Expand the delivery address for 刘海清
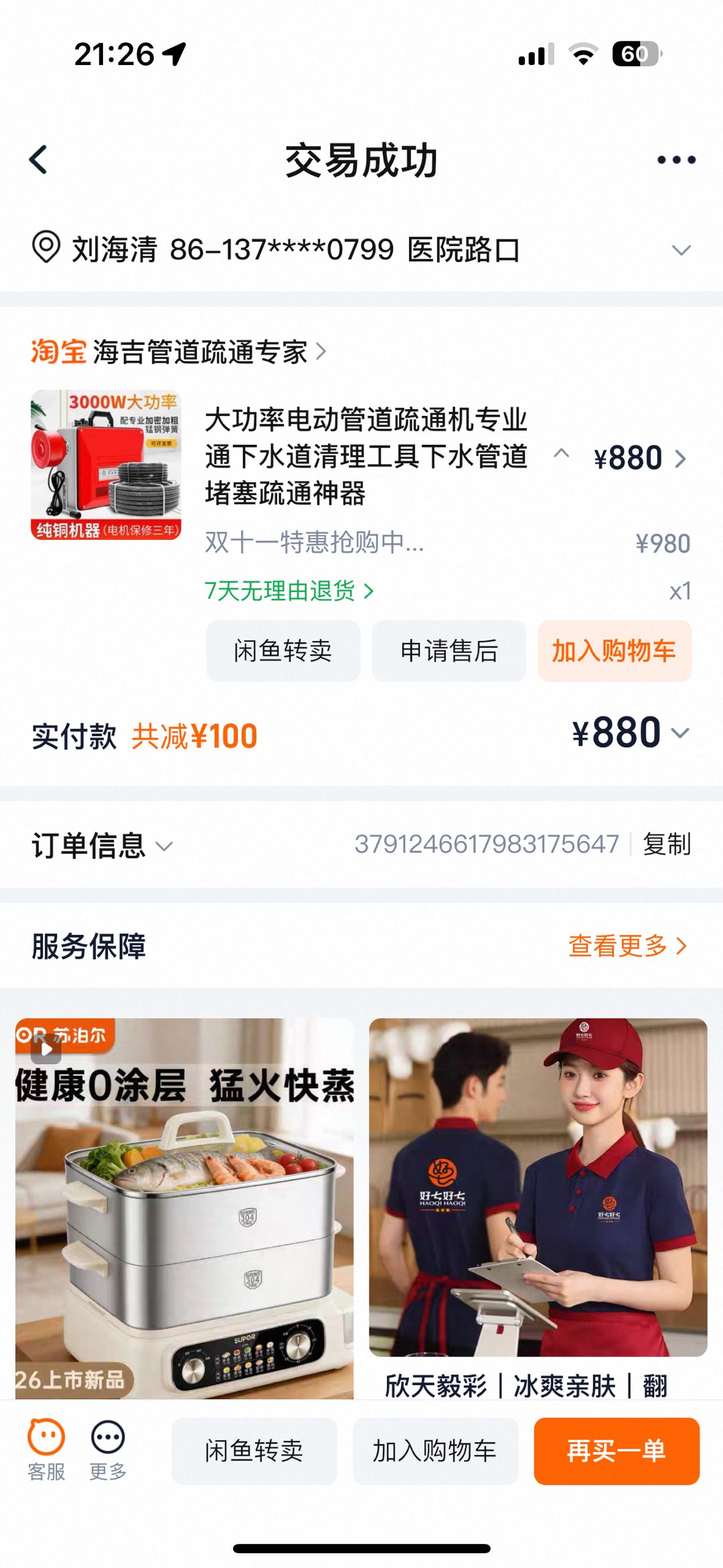723x1568 pixels. [x=681, y=251]
